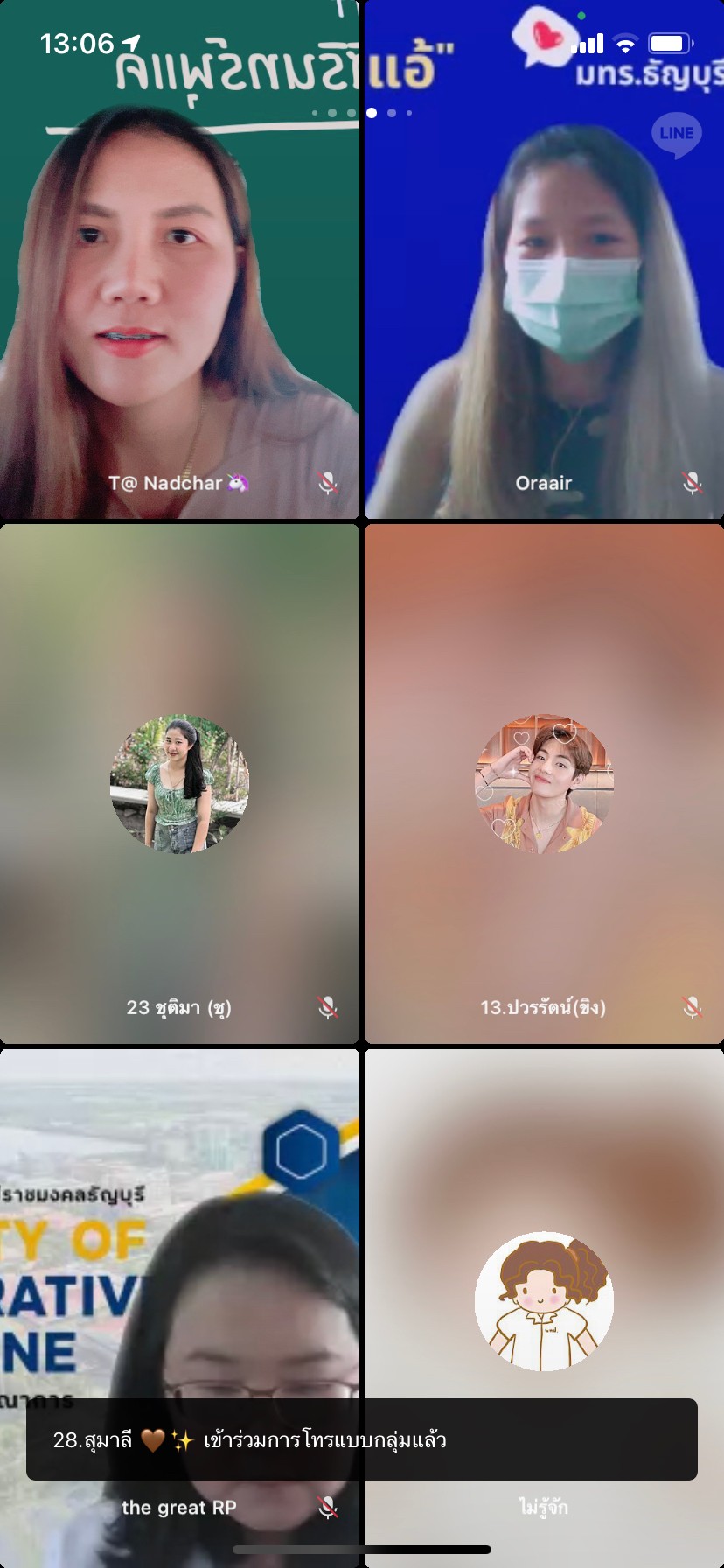Tap the 28.สุมาลี joined group call notification
The image size is (724, 1568).
click(x=361, y=1439)
